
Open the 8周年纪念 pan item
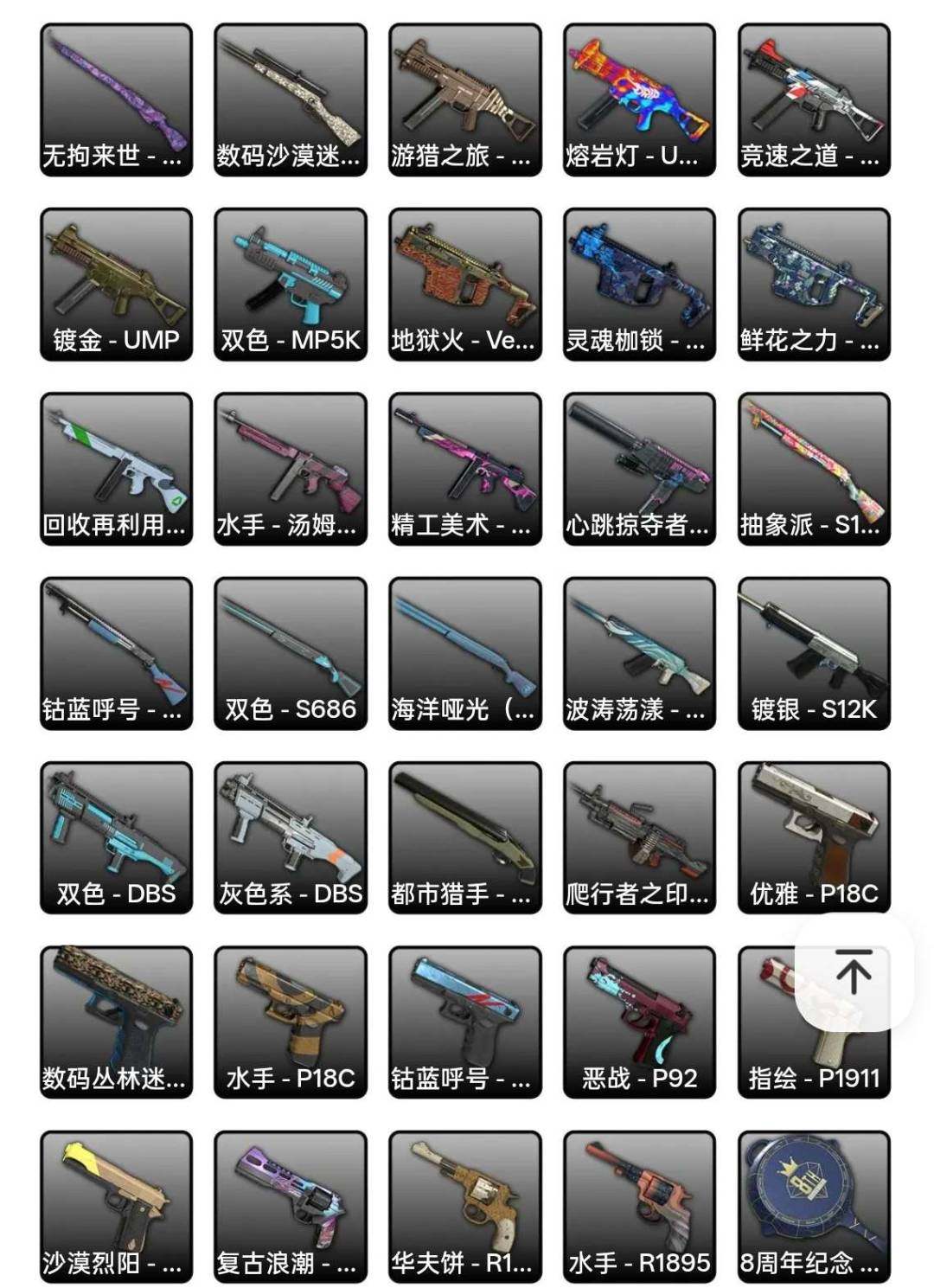click(x=813, y=1206)
